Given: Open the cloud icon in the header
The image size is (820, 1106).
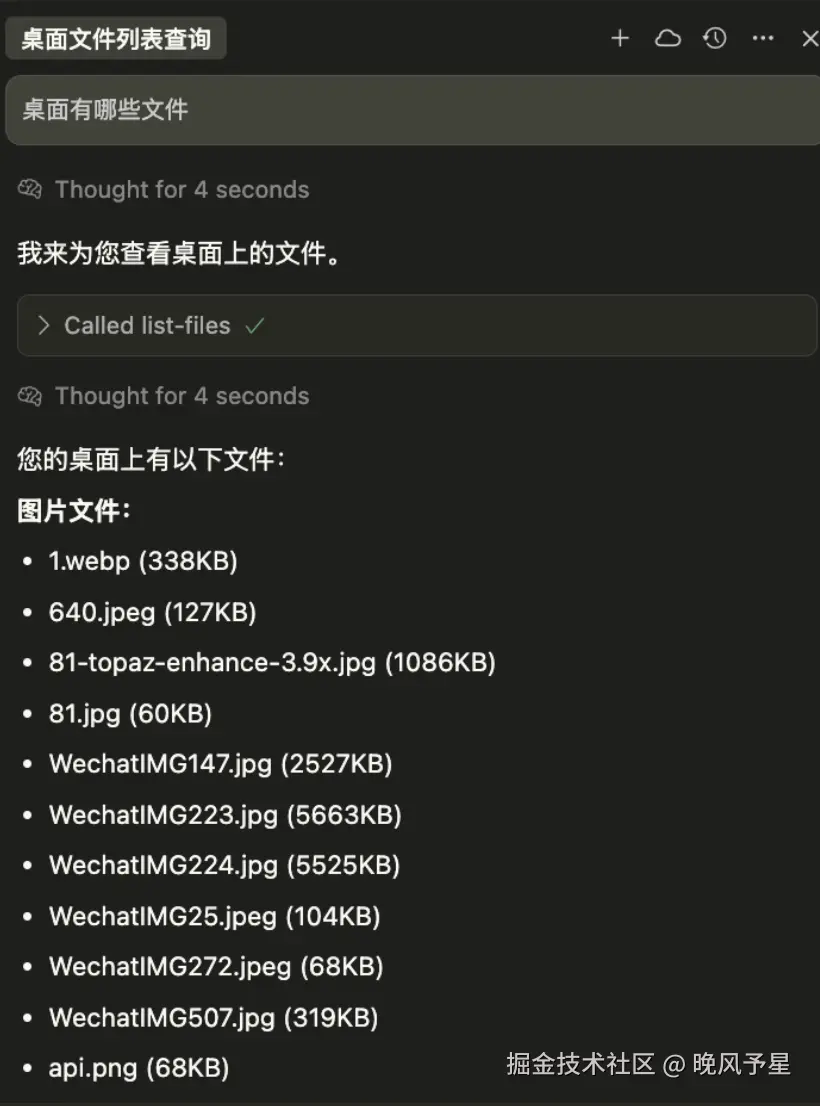Looking at the screenshot, I should click(x=667, y=39).
